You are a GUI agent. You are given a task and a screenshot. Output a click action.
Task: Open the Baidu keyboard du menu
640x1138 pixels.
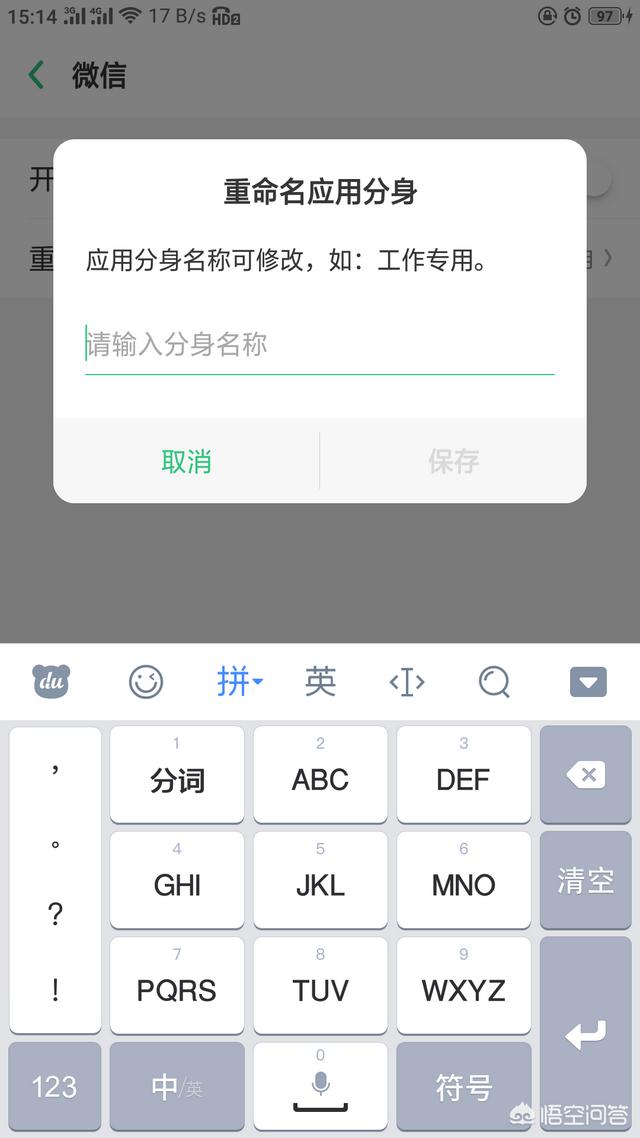click(x=52, y=682)
